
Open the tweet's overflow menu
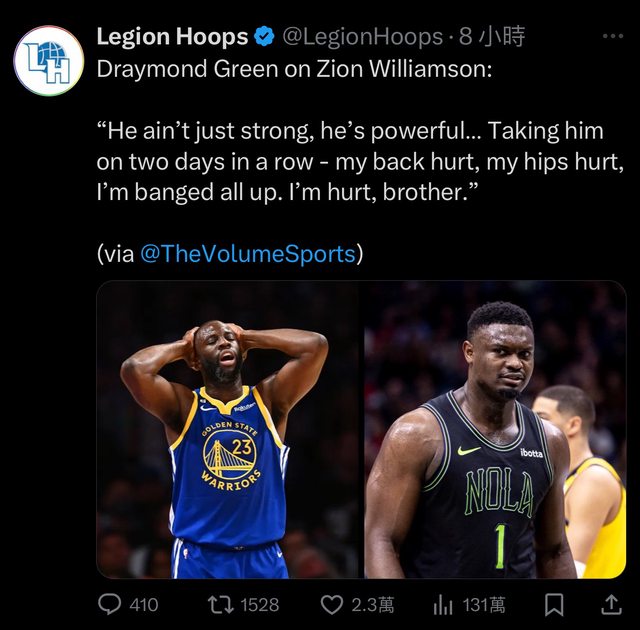point(612,36)
